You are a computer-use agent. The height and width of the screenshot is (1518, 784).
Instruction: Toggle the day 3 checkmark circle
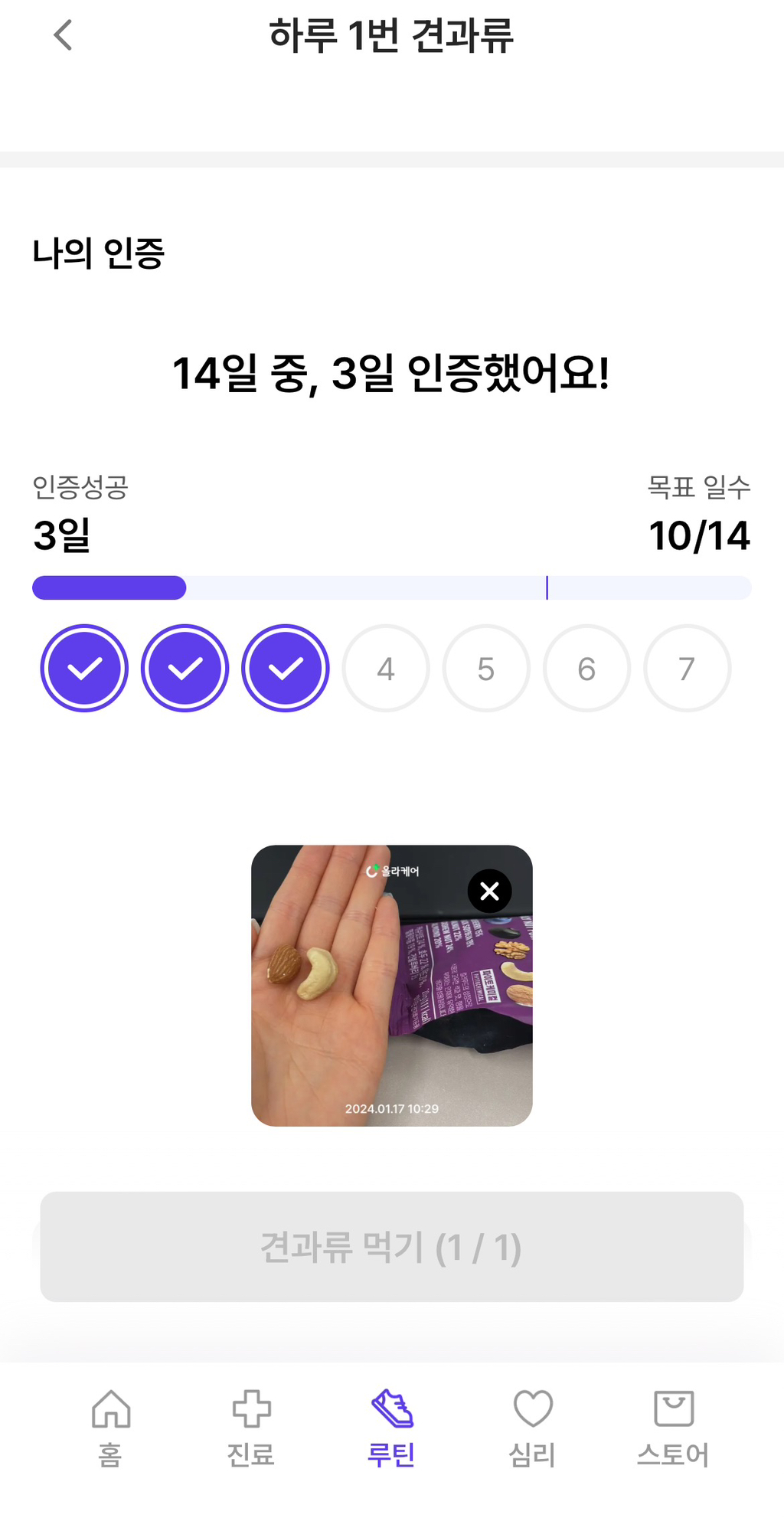click(x=285, y=667)
